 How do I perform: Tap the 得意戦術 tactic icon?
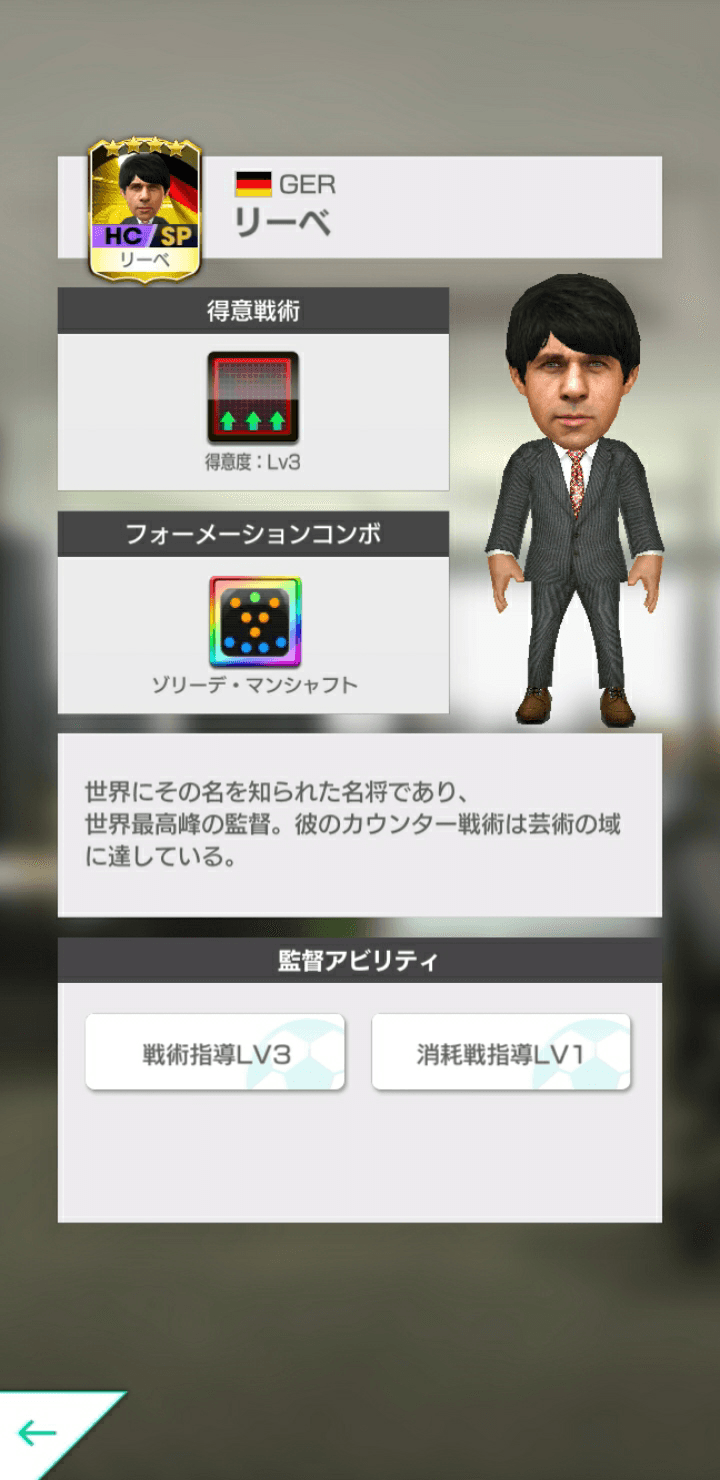(x=253, y=397)
